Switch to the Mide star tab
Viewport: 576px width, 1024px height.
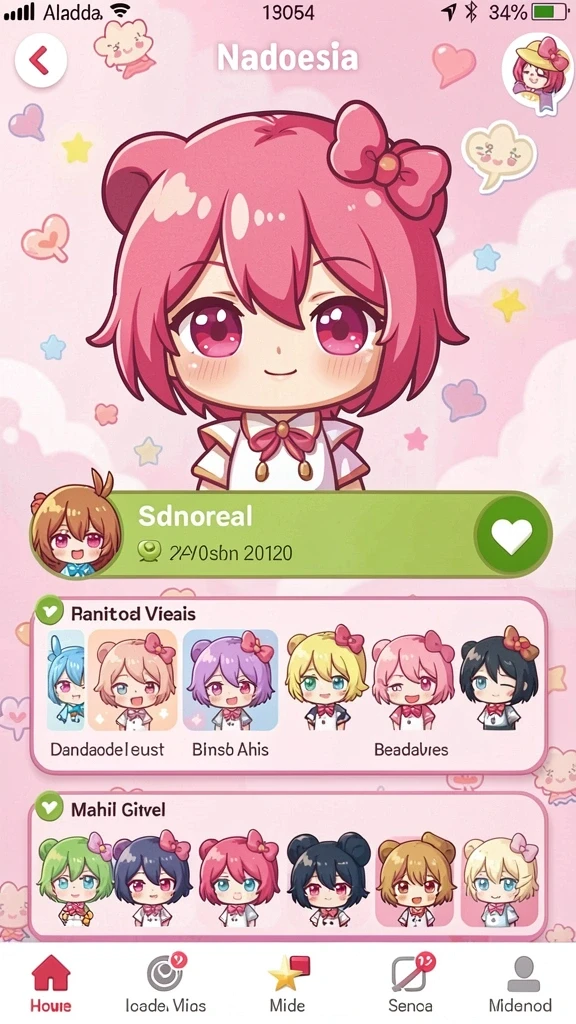tap(287, 984)
